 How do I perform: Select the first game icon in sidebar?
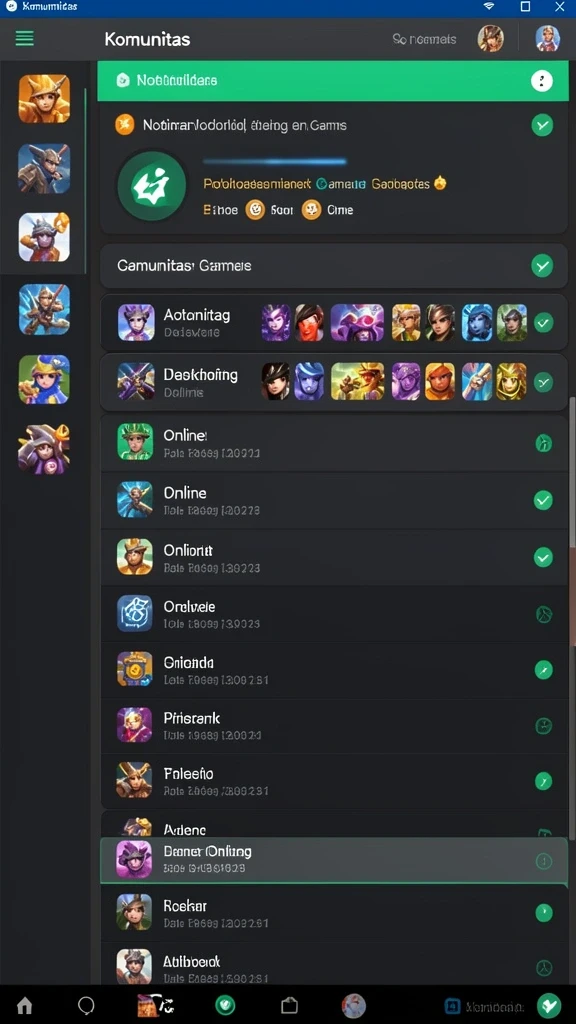pyautogui.click(x=44, y=99)
